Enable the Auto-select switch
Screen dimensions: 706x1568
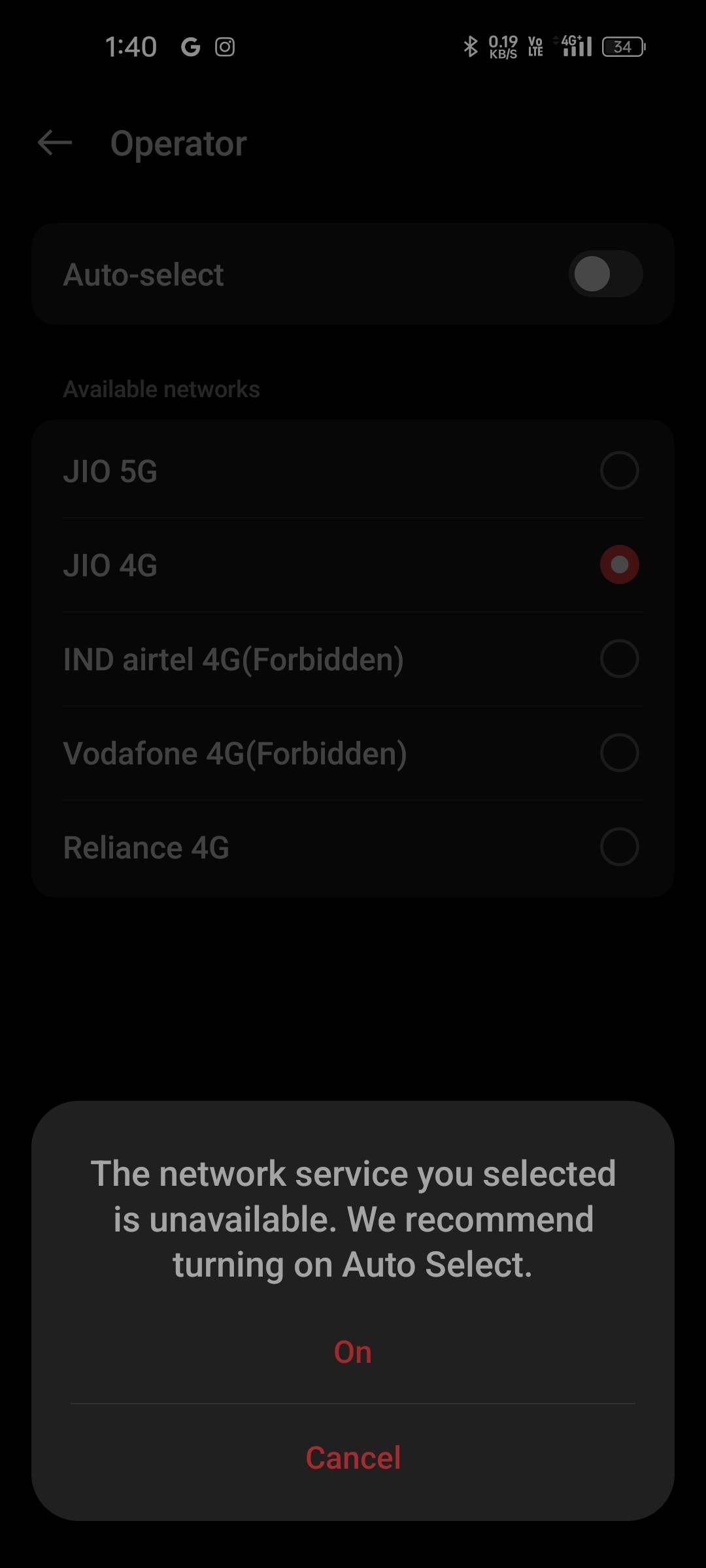605,274
